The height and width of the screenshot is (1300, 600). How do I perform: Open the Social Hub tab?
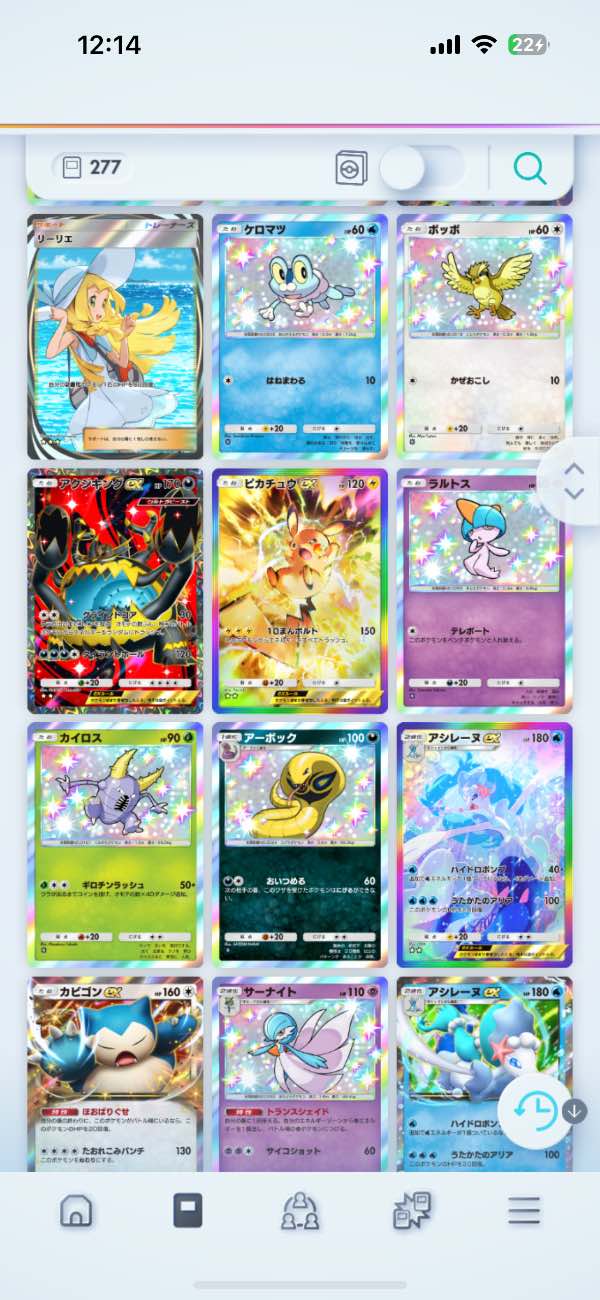(x=299, y=1211)
